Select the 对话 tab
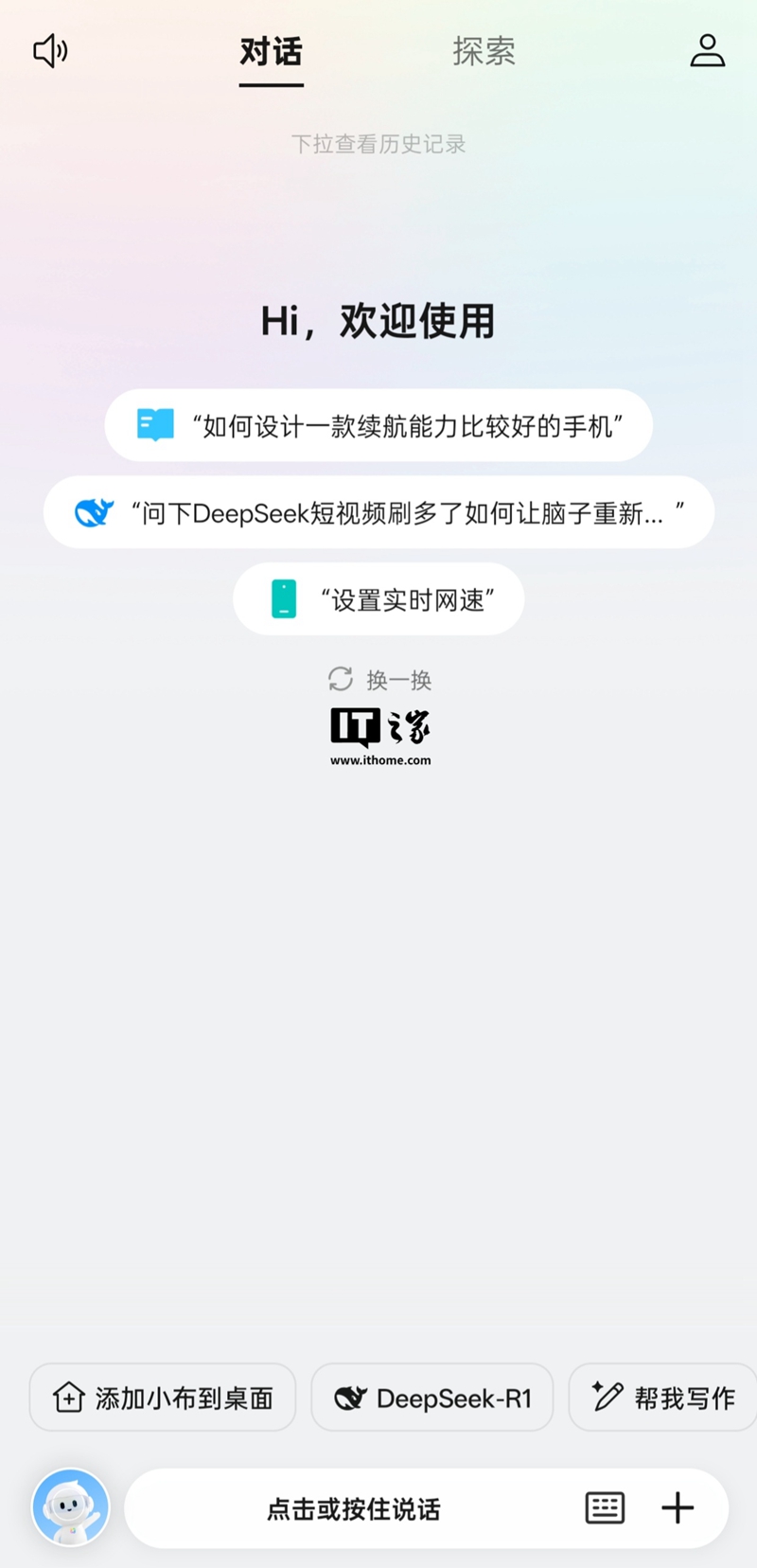 point(271,51)
